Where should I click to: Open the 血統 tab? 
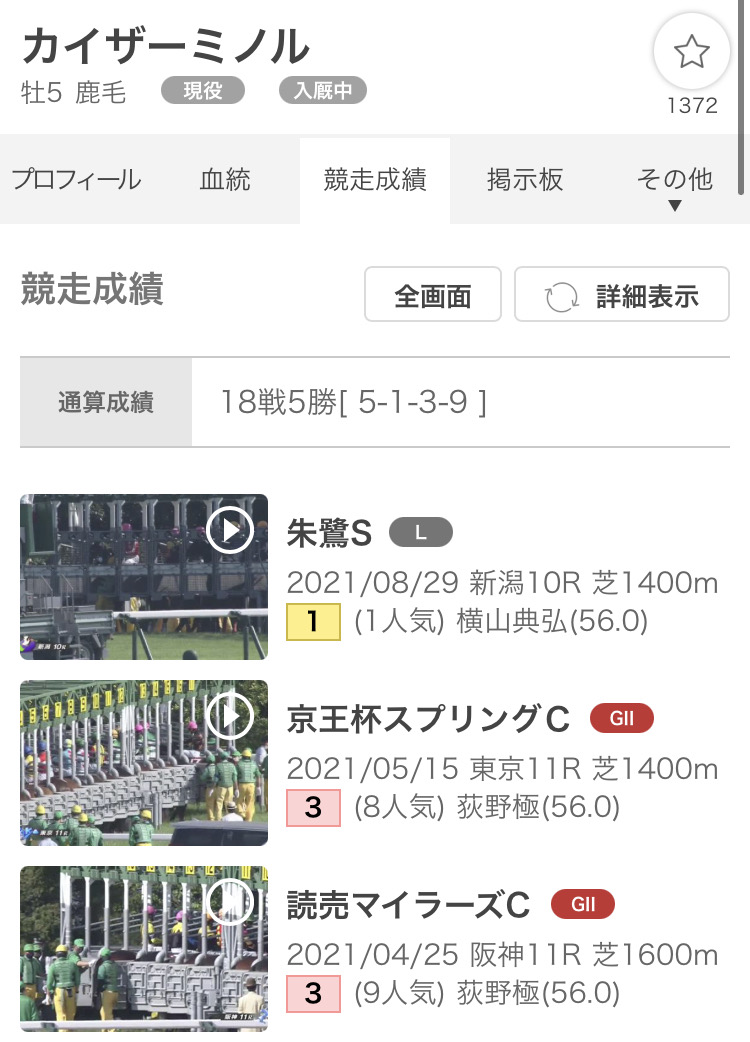225,180
